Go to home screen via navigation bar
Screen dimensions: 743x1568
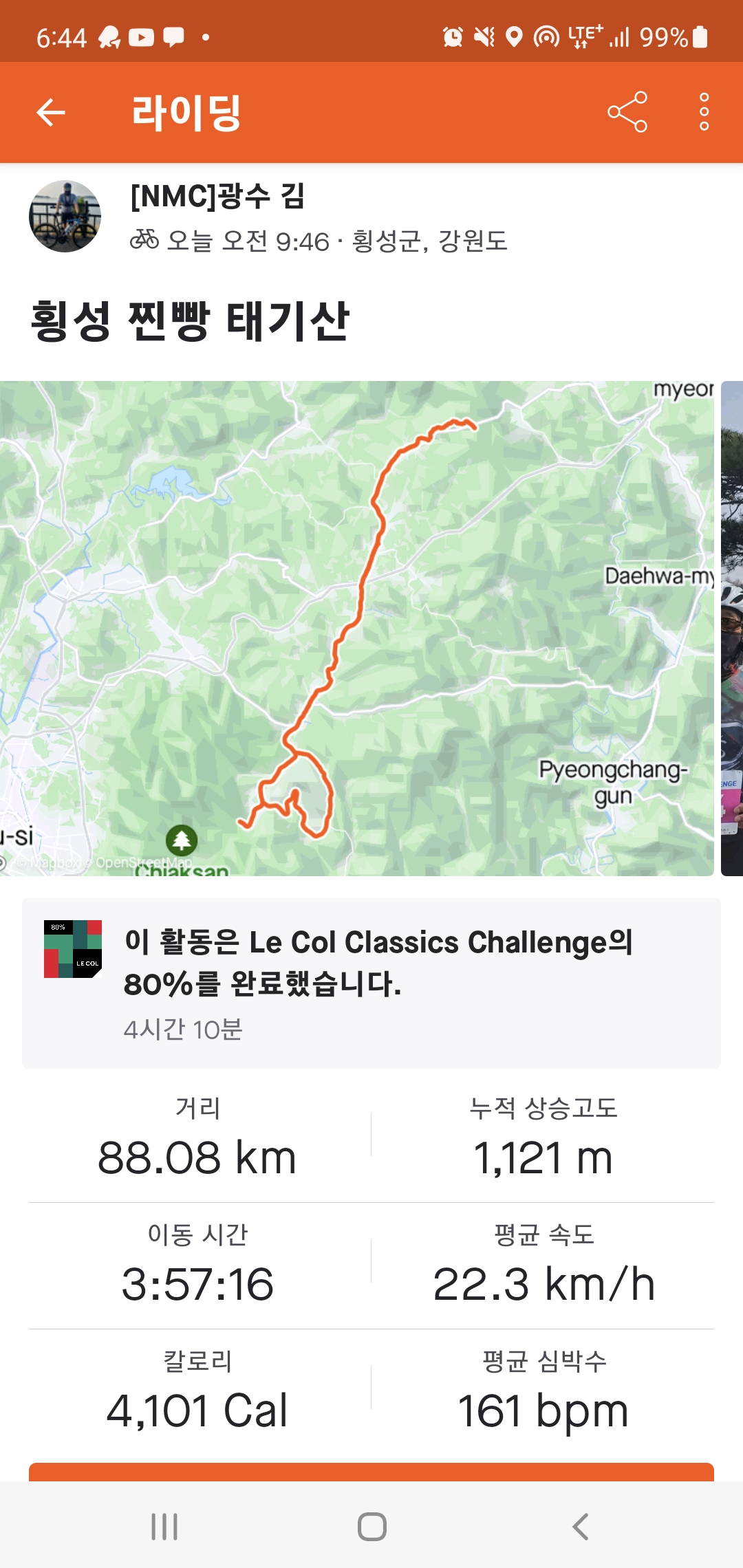click(x=371, y=1526)
